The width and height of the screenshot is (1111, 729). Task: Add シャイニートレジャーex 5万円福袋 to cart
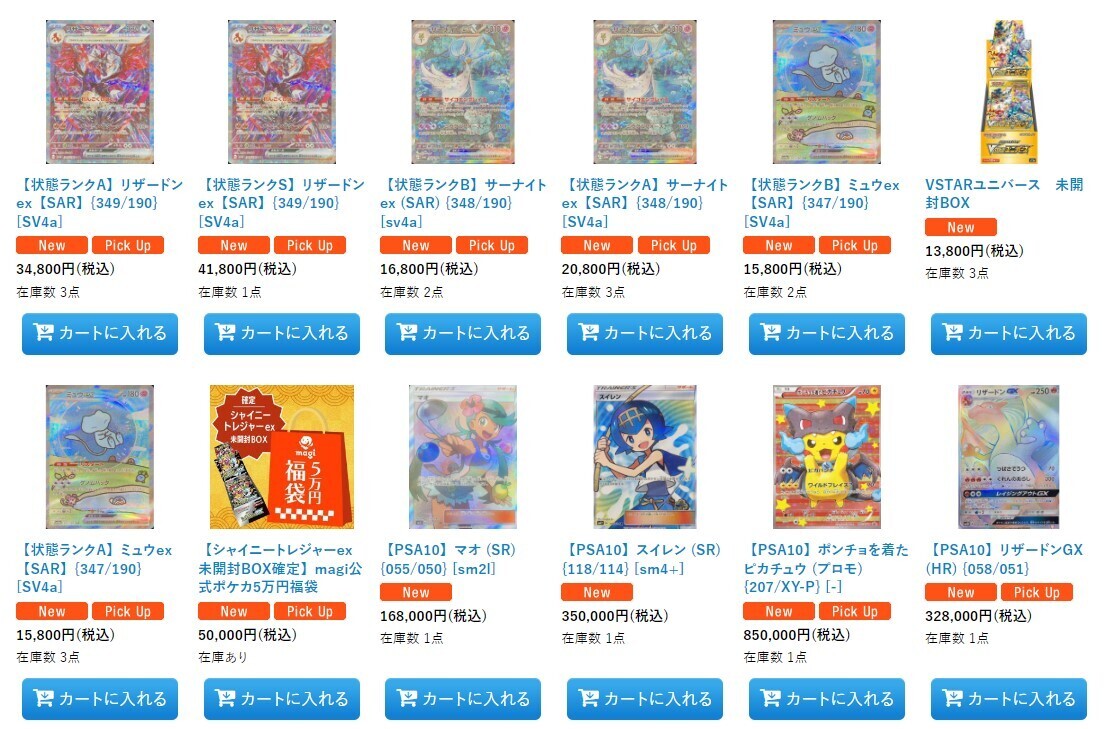[281, 699]
